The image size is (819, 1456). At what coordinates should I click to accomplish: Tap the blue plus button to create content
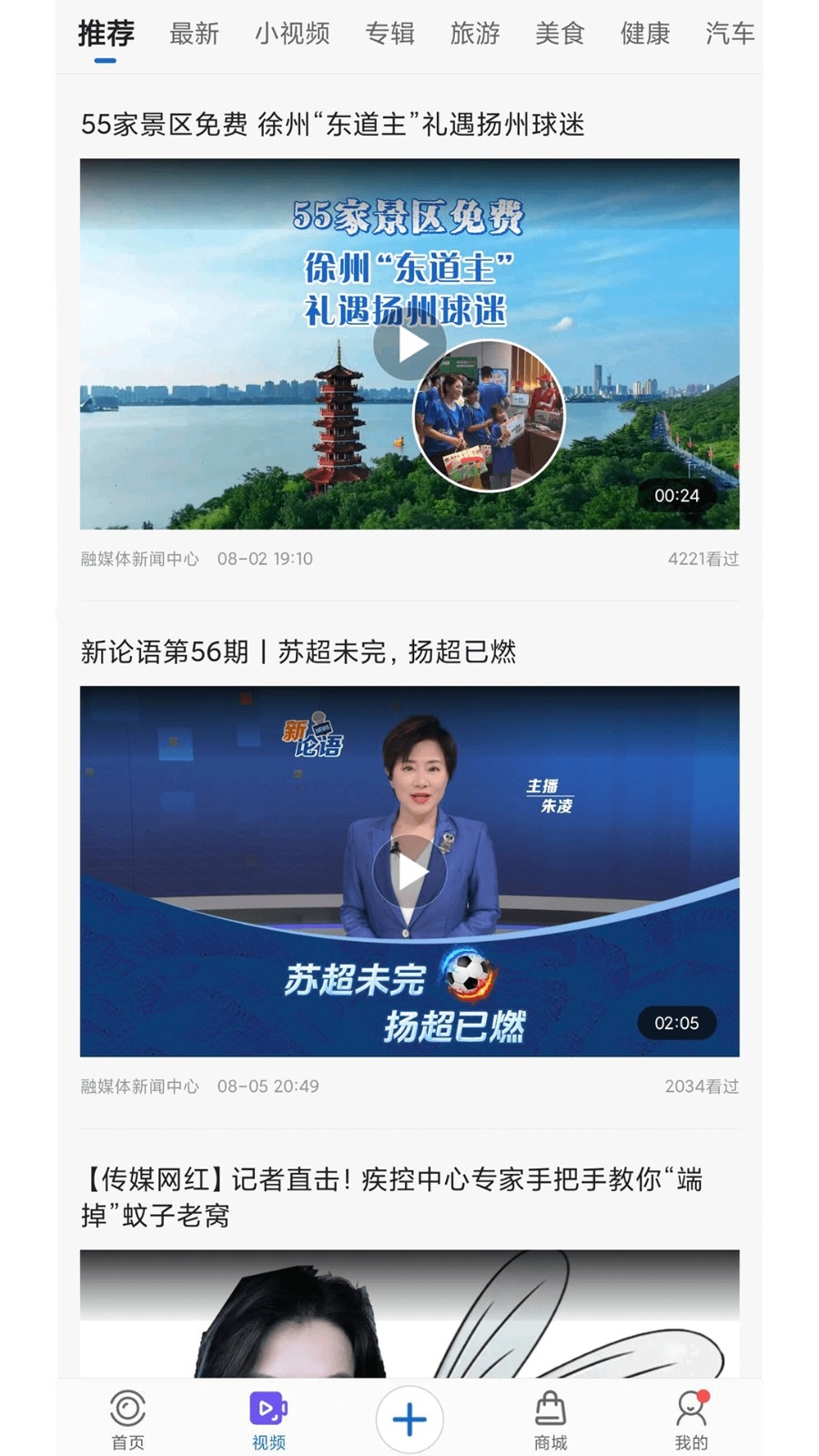[409, 1417]
